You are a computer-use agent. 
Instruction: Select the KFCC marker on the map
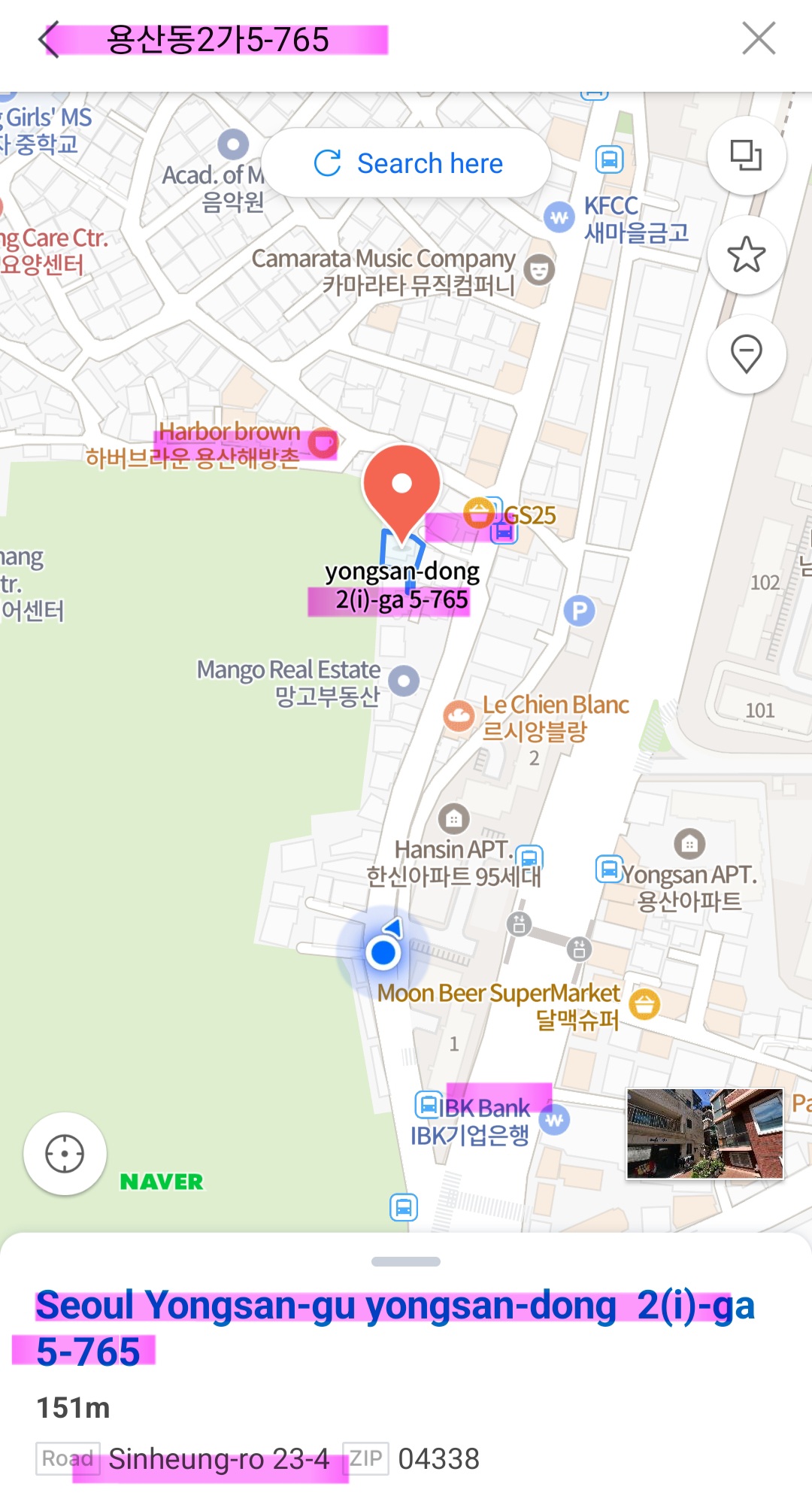559,218
